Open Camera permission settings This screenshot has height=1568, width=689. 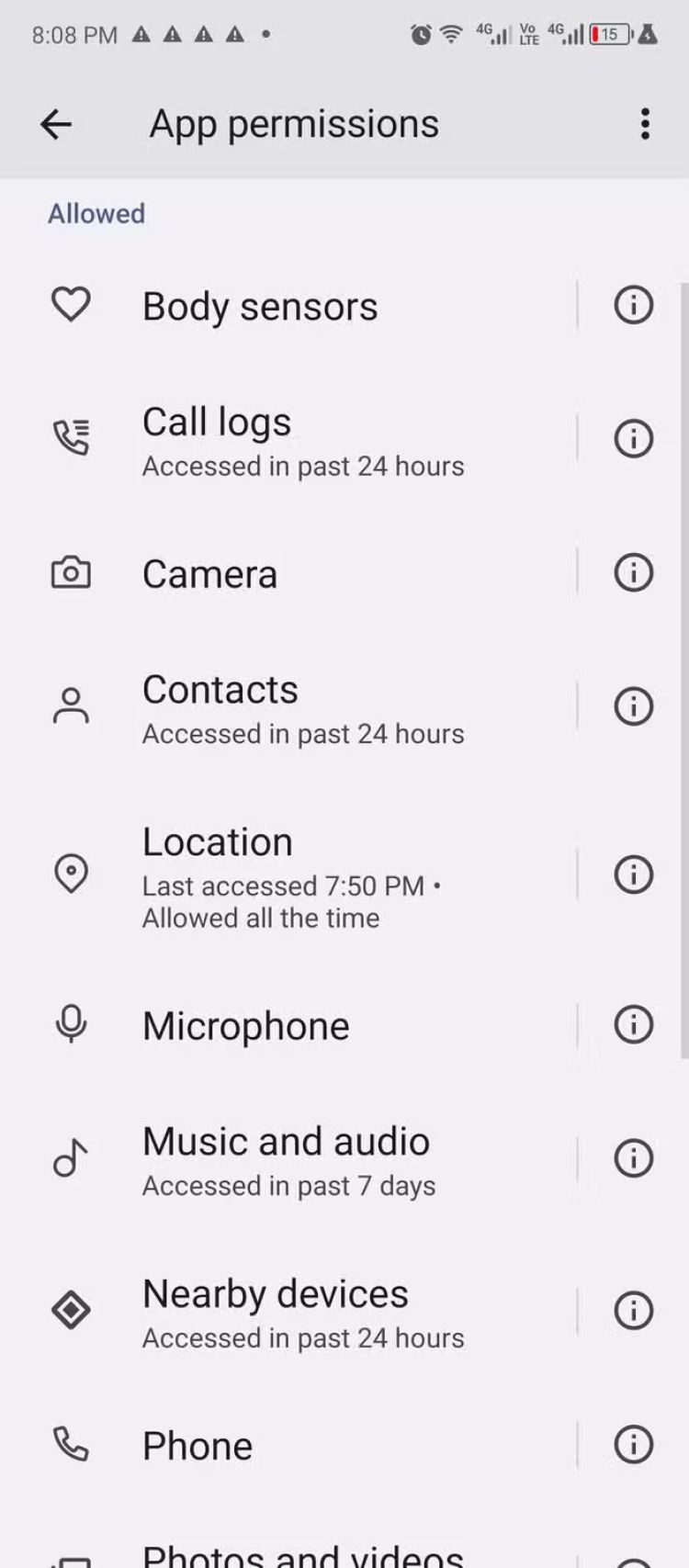point(210,574)
